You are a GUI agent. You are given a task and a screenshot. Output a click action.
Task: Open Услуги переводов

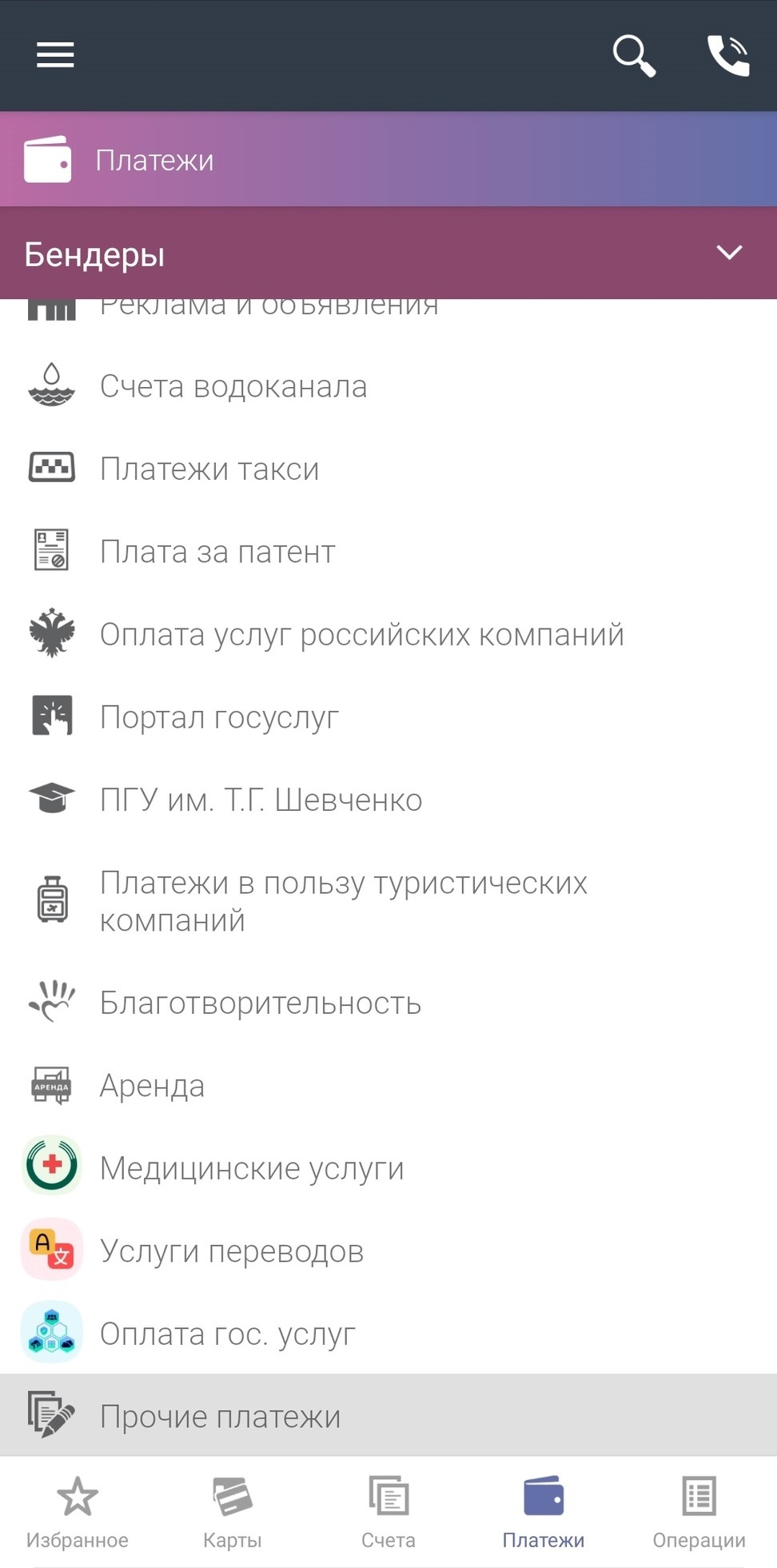tap(388, 1251)
